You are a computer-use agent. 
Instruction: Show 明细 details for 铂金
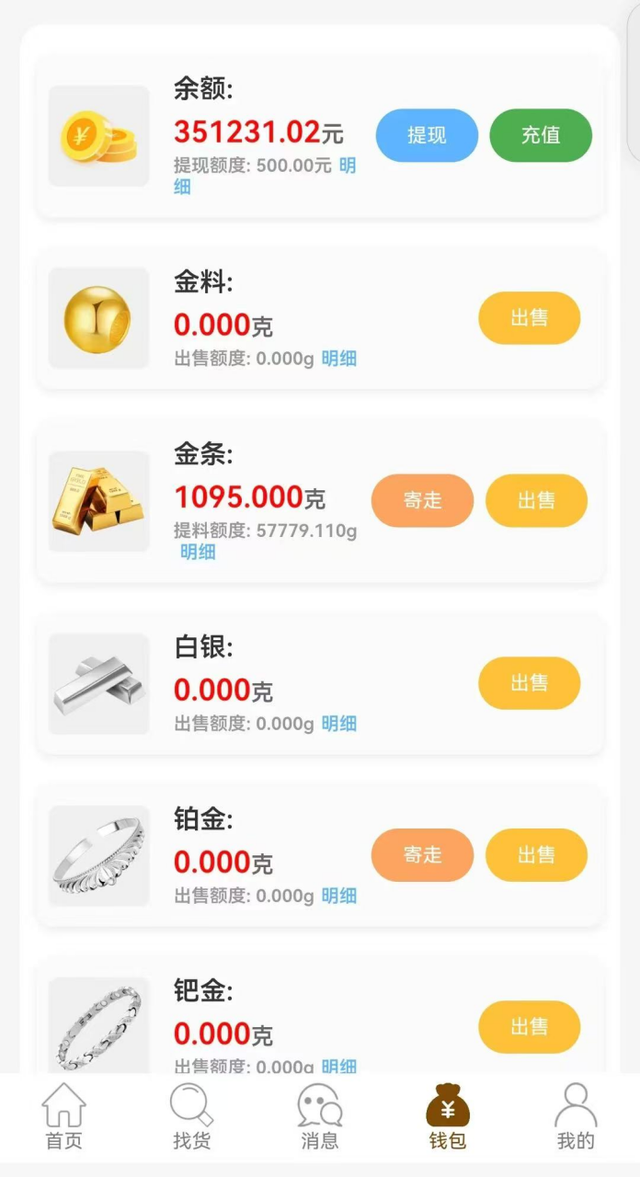point(339,896)
